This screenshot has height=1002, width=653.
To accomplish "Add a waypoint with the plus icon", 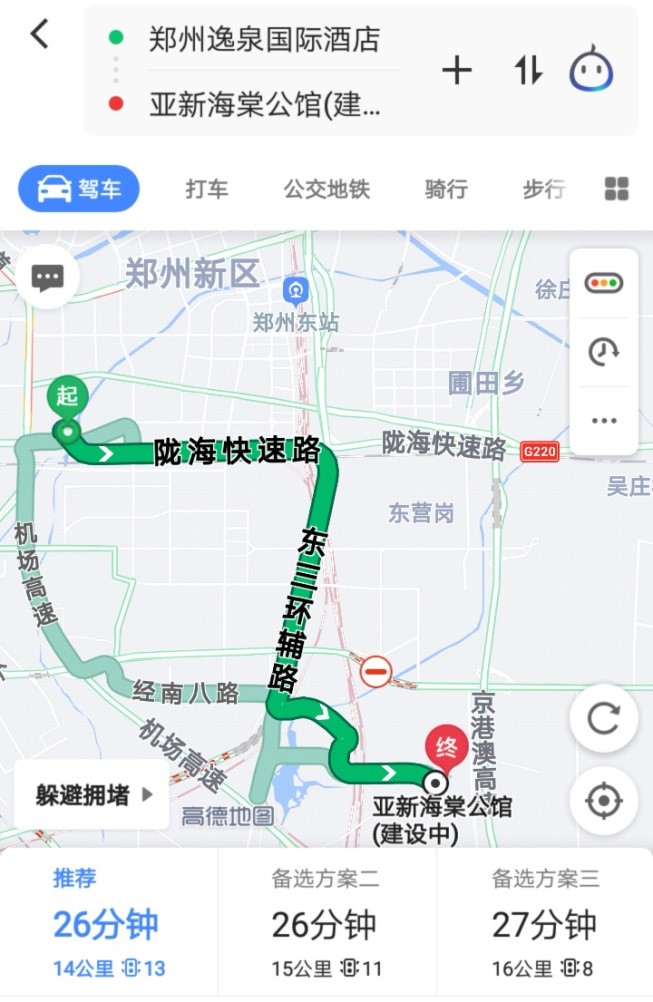I will coord(456,70).
